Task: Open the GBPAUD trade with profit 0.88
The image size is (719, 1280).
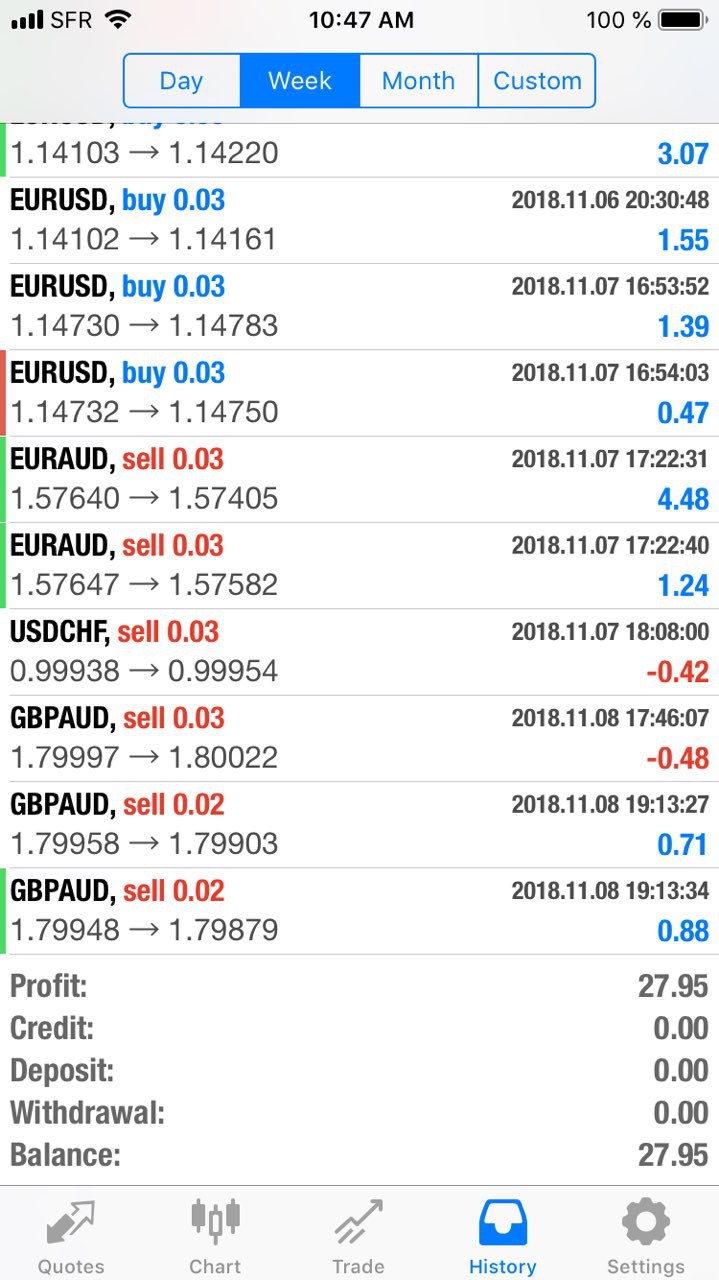Action: pos(359,911)
